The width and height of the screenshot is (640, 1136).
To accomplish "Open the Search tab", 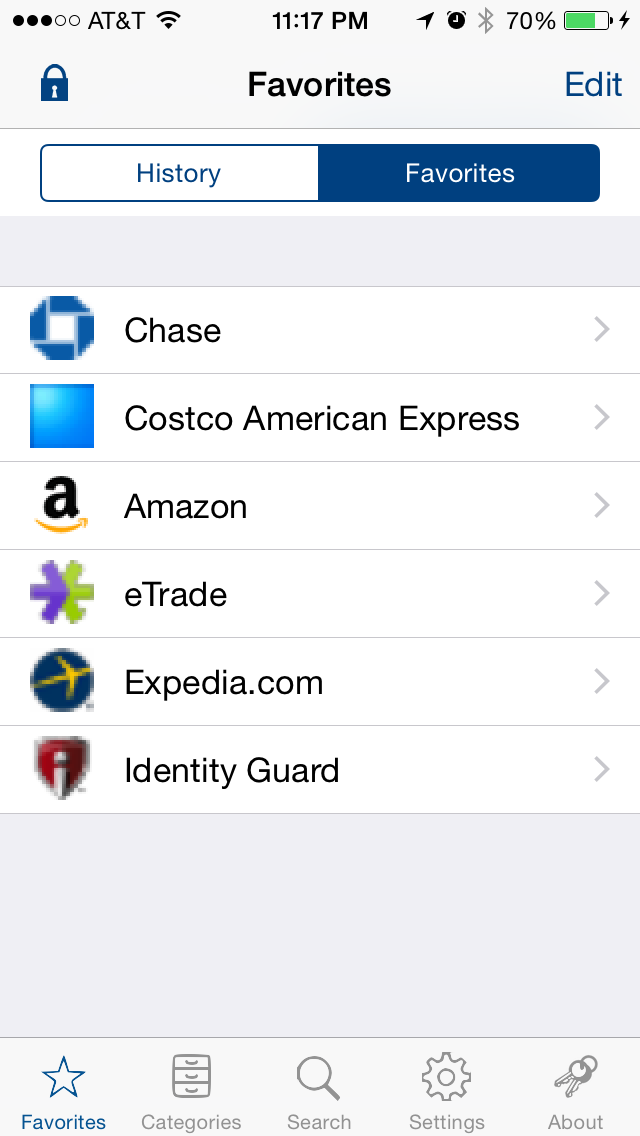I will (319, 1090).
